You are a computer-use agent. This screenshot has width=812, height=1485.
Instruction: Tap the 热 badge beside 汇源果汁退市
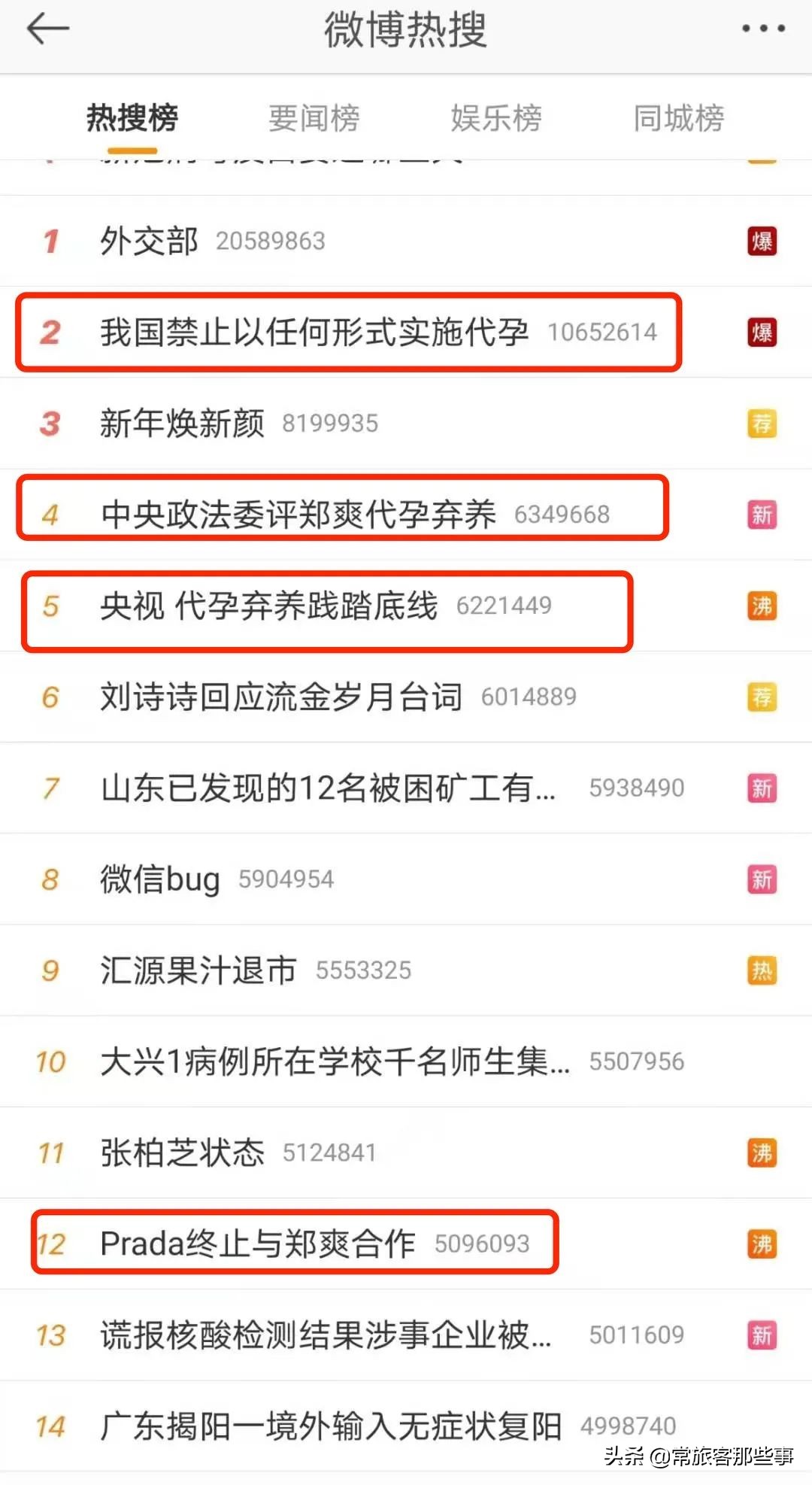pos(762,970)
